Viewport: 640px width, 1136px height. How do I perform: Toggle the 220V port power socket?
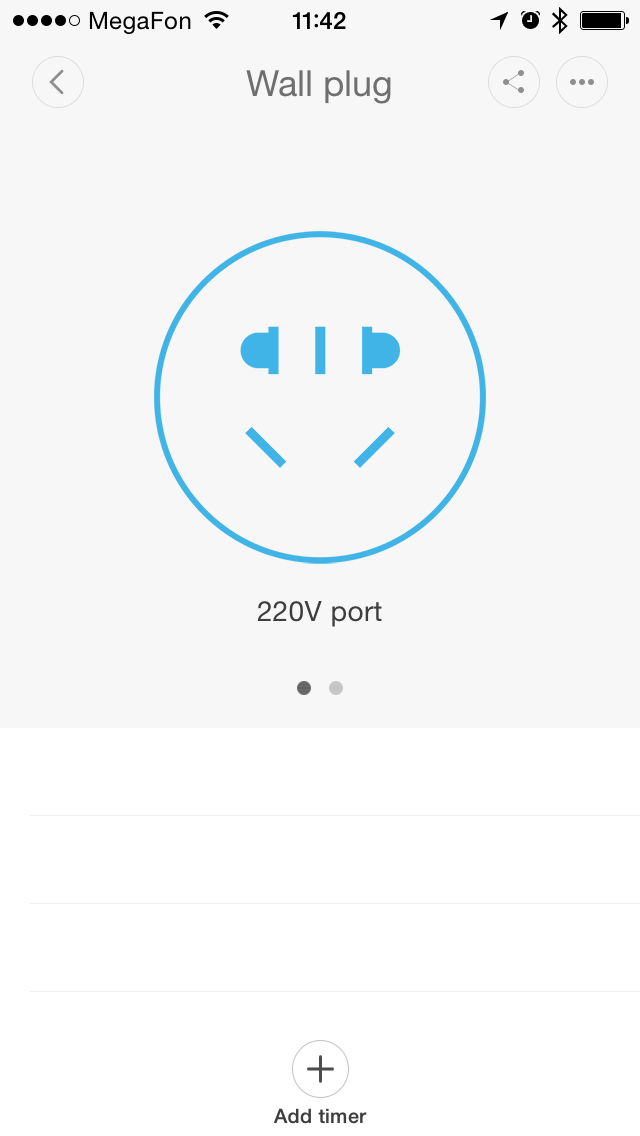tap(320, 397)
